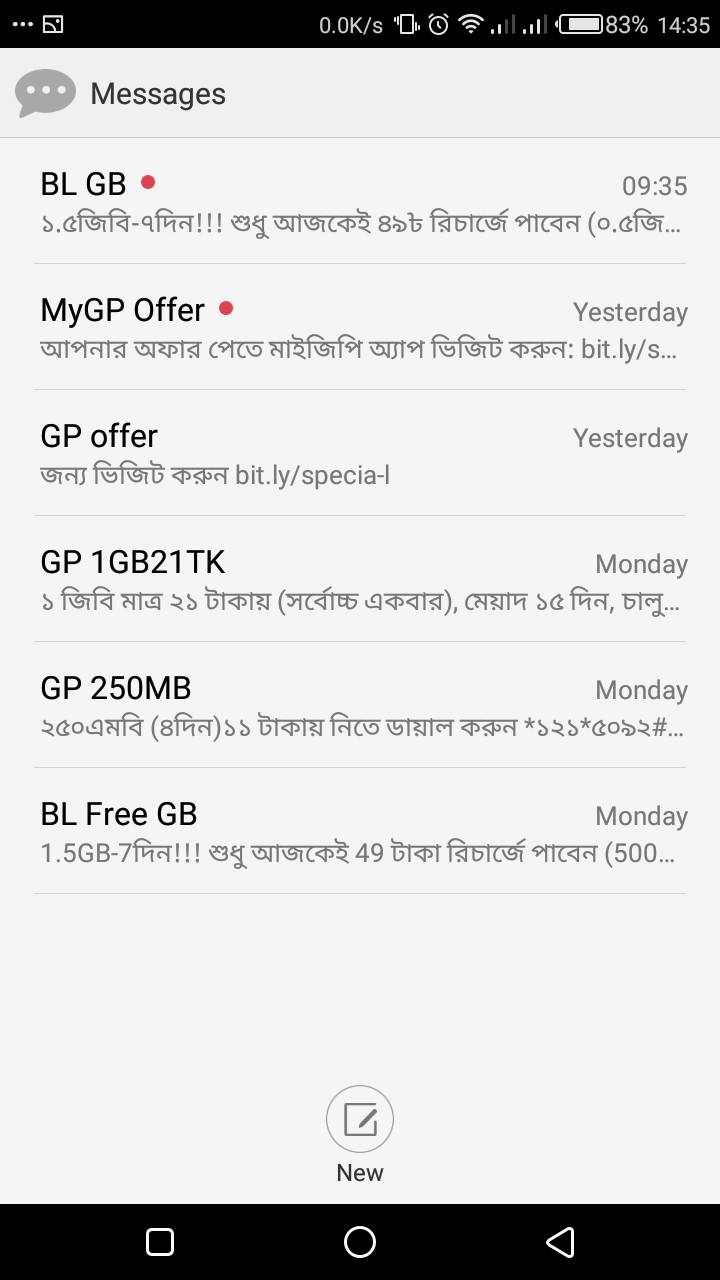This screenshot has height=1280, width=720.
Task: View the GP offer message thread
Action: click(360, 454)
